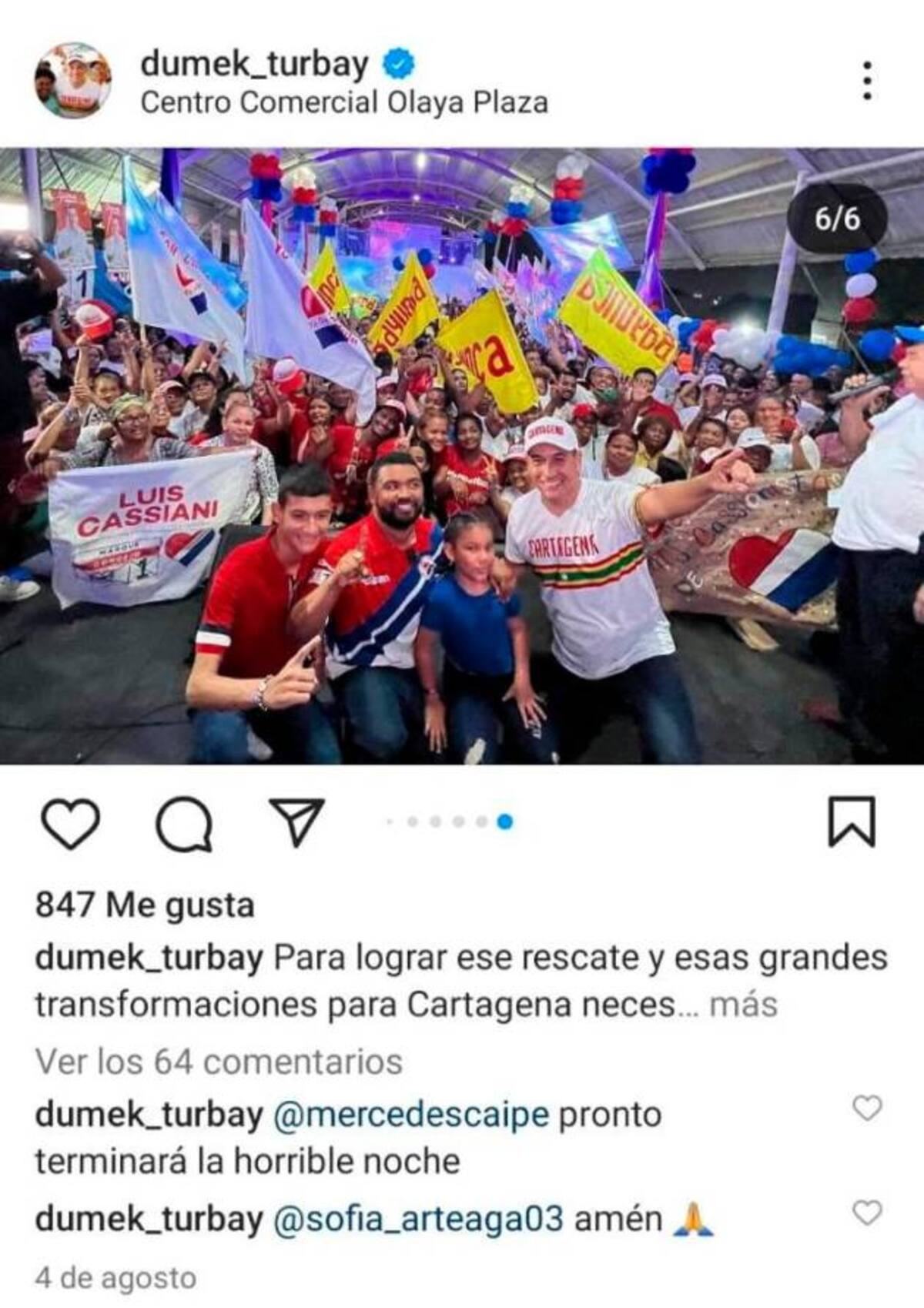
Task: Save the post with bookmark icon
Action: [851, 822]
